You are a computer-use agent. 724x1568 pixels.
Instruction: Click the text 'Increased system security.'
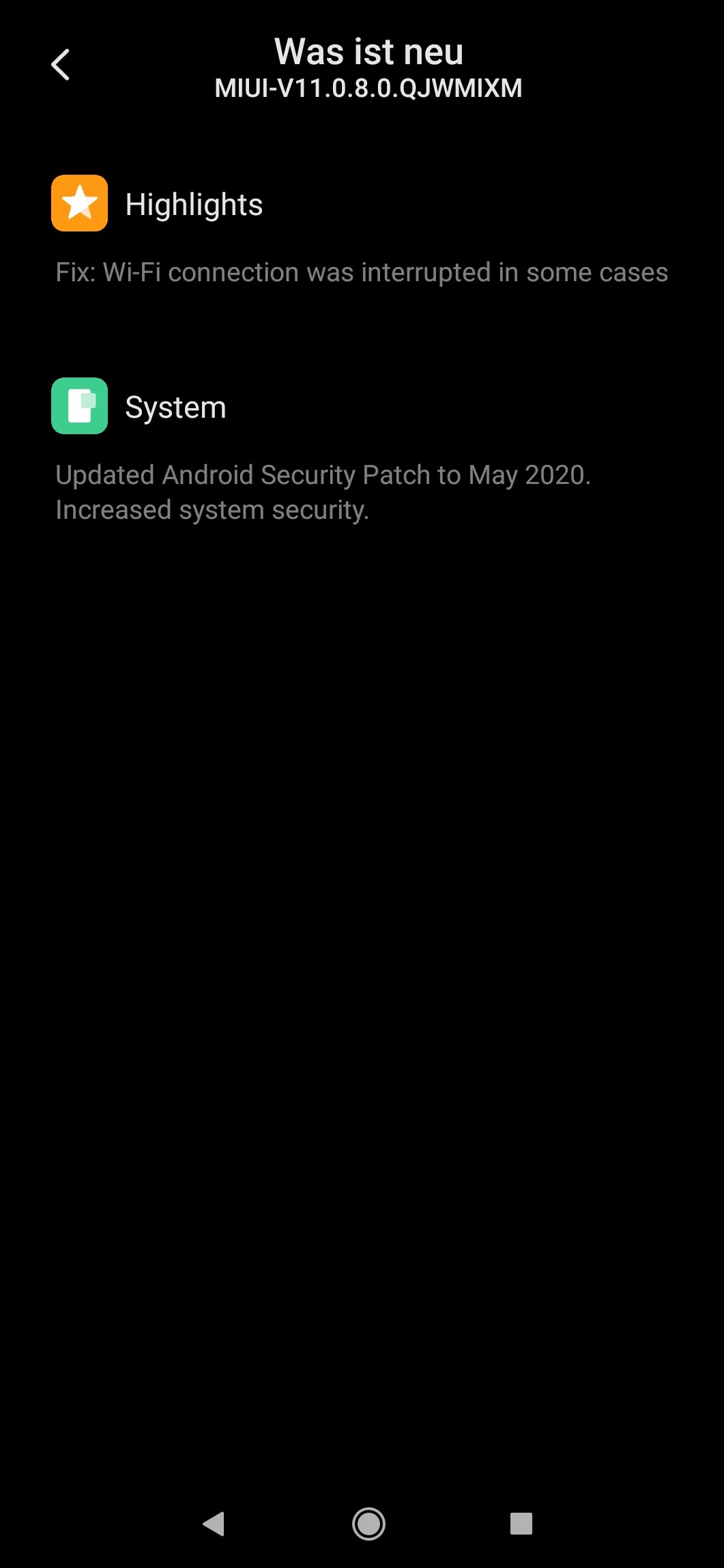(x=212, y=509)
